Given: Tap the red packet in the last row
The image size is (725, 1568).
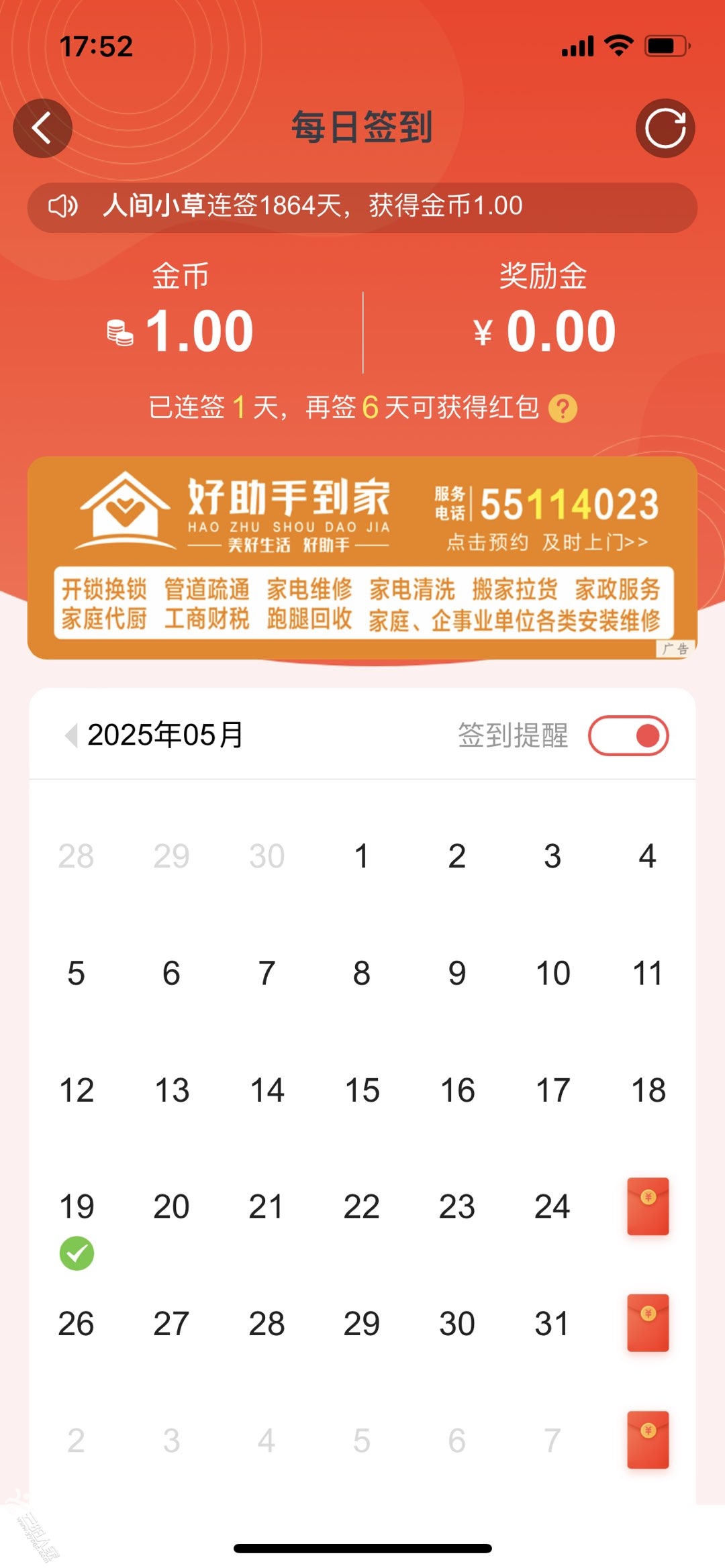Looking at the screenshot, I should 648,1440.
